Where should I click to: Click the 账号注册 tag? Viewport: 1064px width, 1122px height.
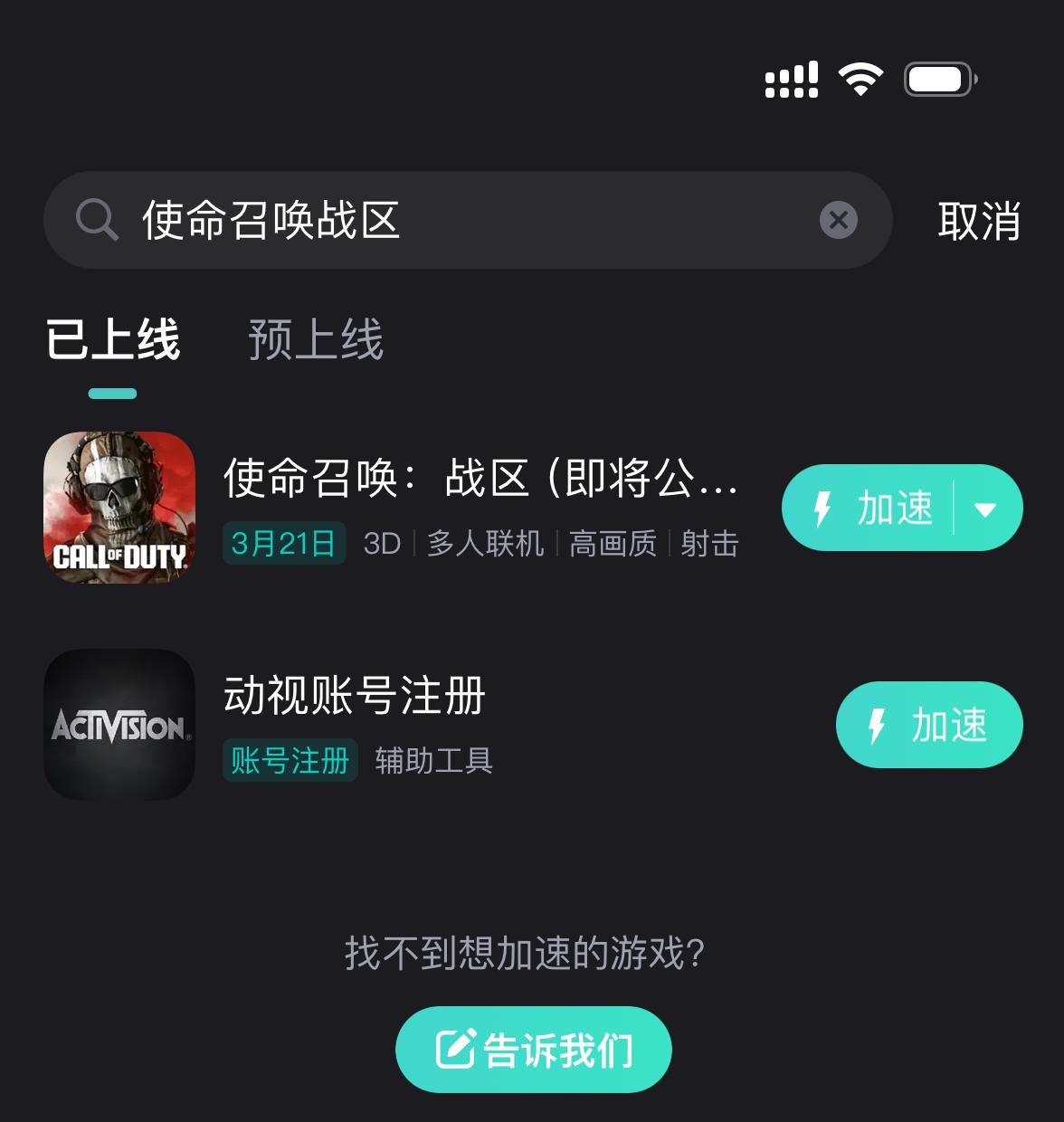click(289, 762)
